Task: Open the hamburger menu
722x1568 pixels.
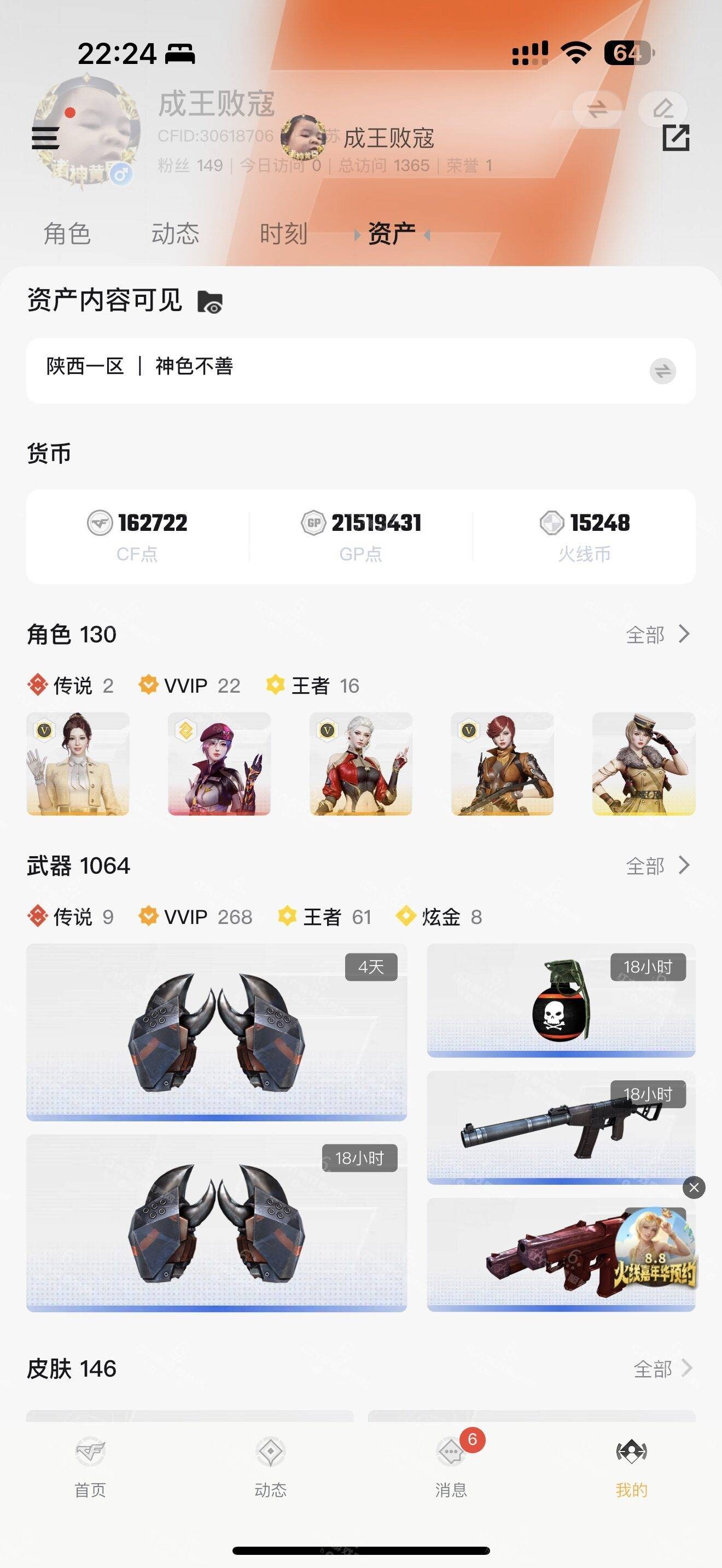Action: 45,138
